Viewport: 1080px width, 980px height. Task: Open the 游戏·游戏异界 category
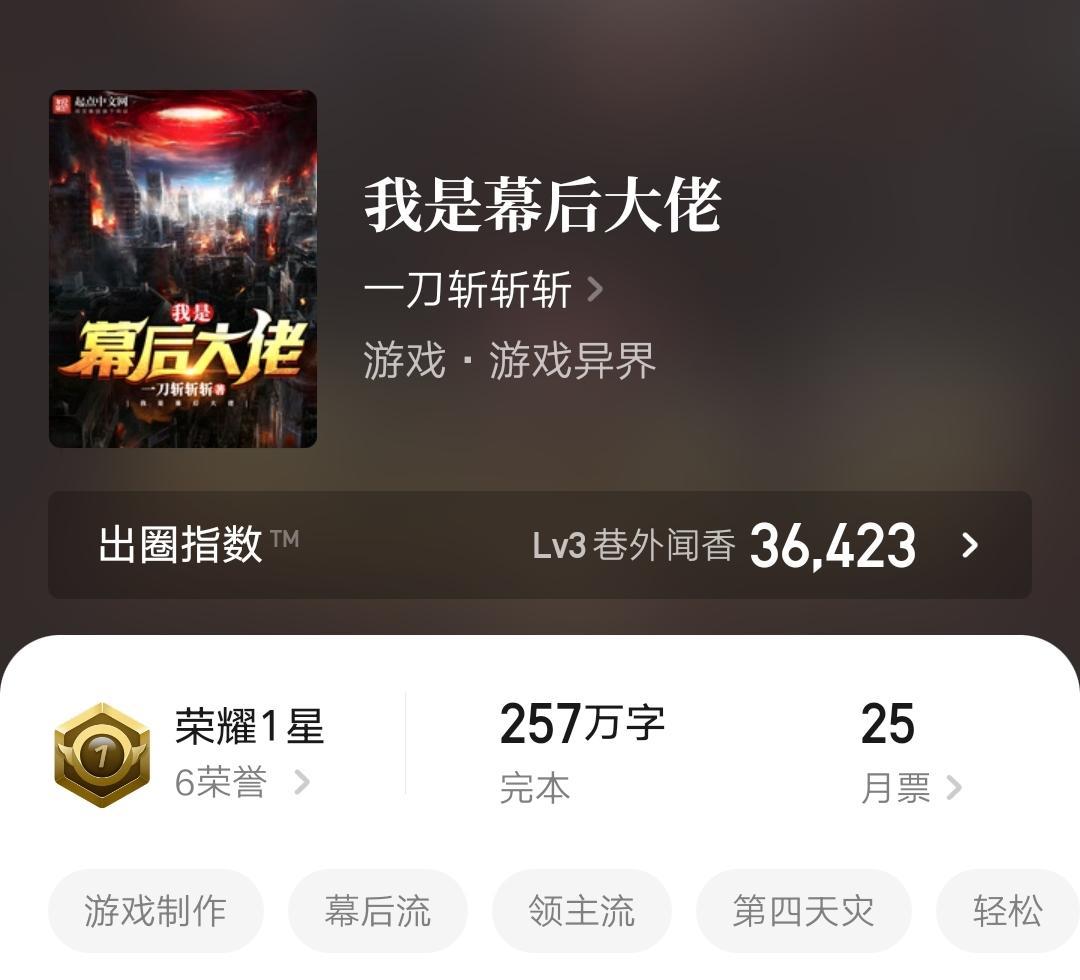pos(509,360)
